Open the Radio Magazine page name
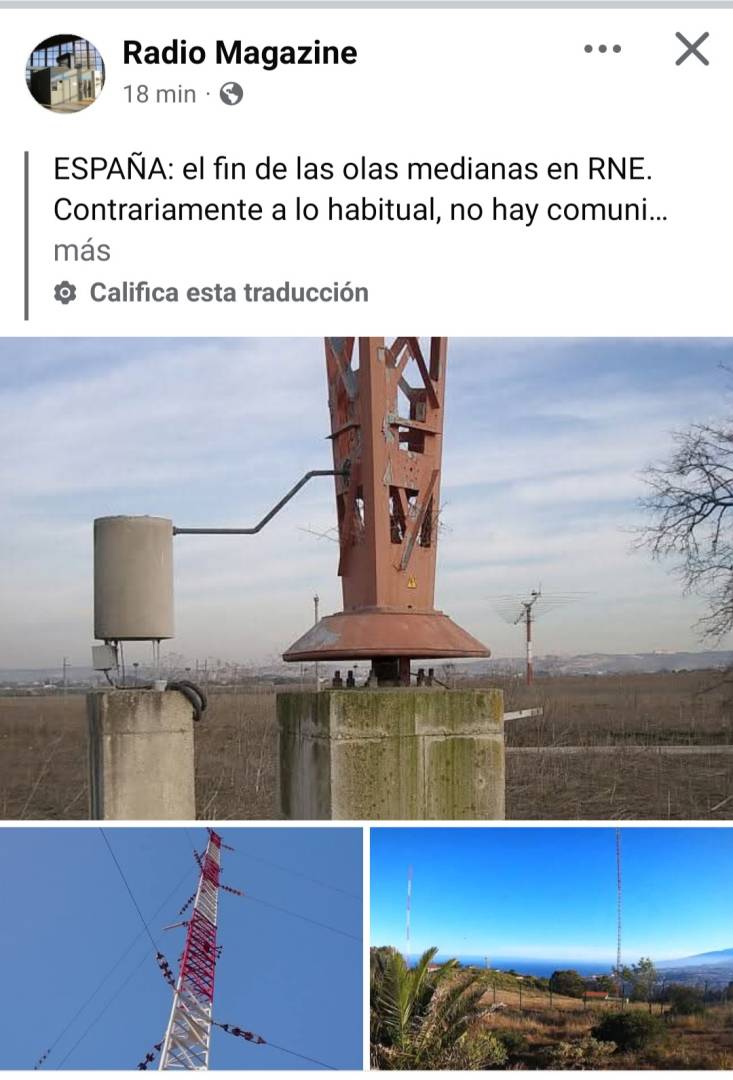This screenshot has height=1080, width=733. (239, 53)
